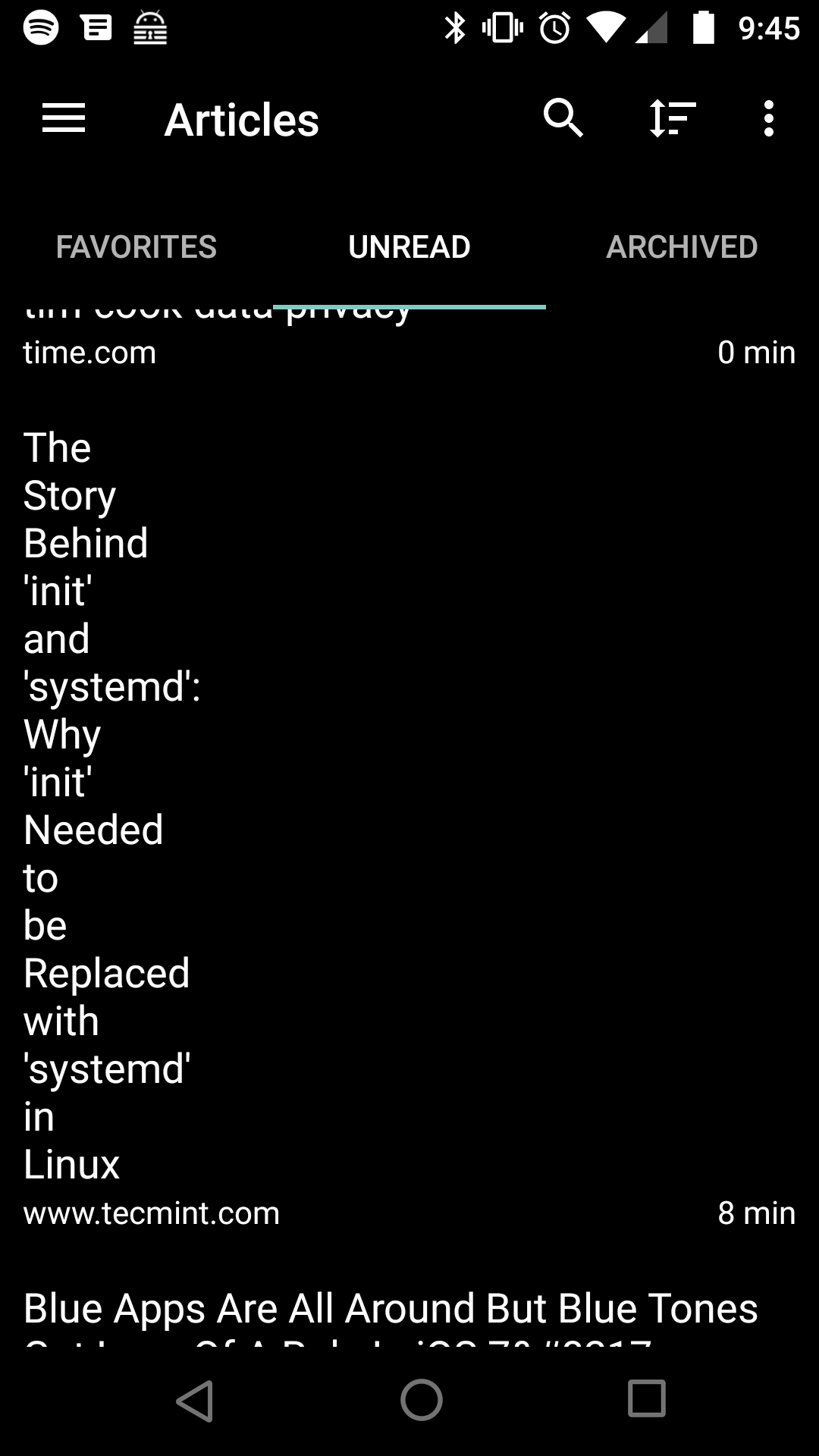
Task: Search the articles
Action: click(x=563, y=118)
